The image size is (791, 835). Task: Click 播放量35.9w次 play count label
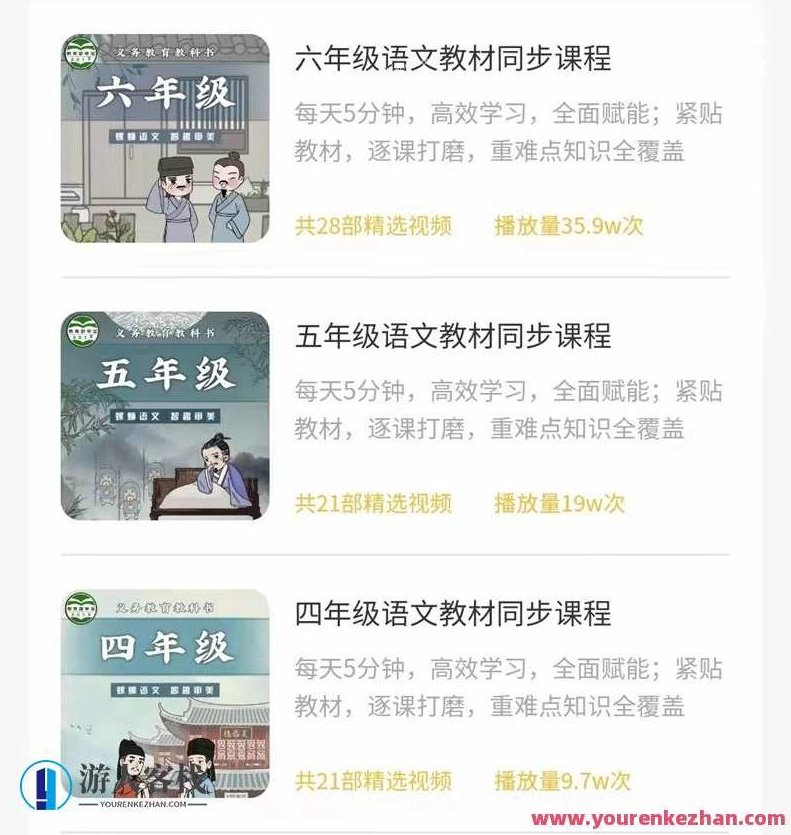pos(570,227)
